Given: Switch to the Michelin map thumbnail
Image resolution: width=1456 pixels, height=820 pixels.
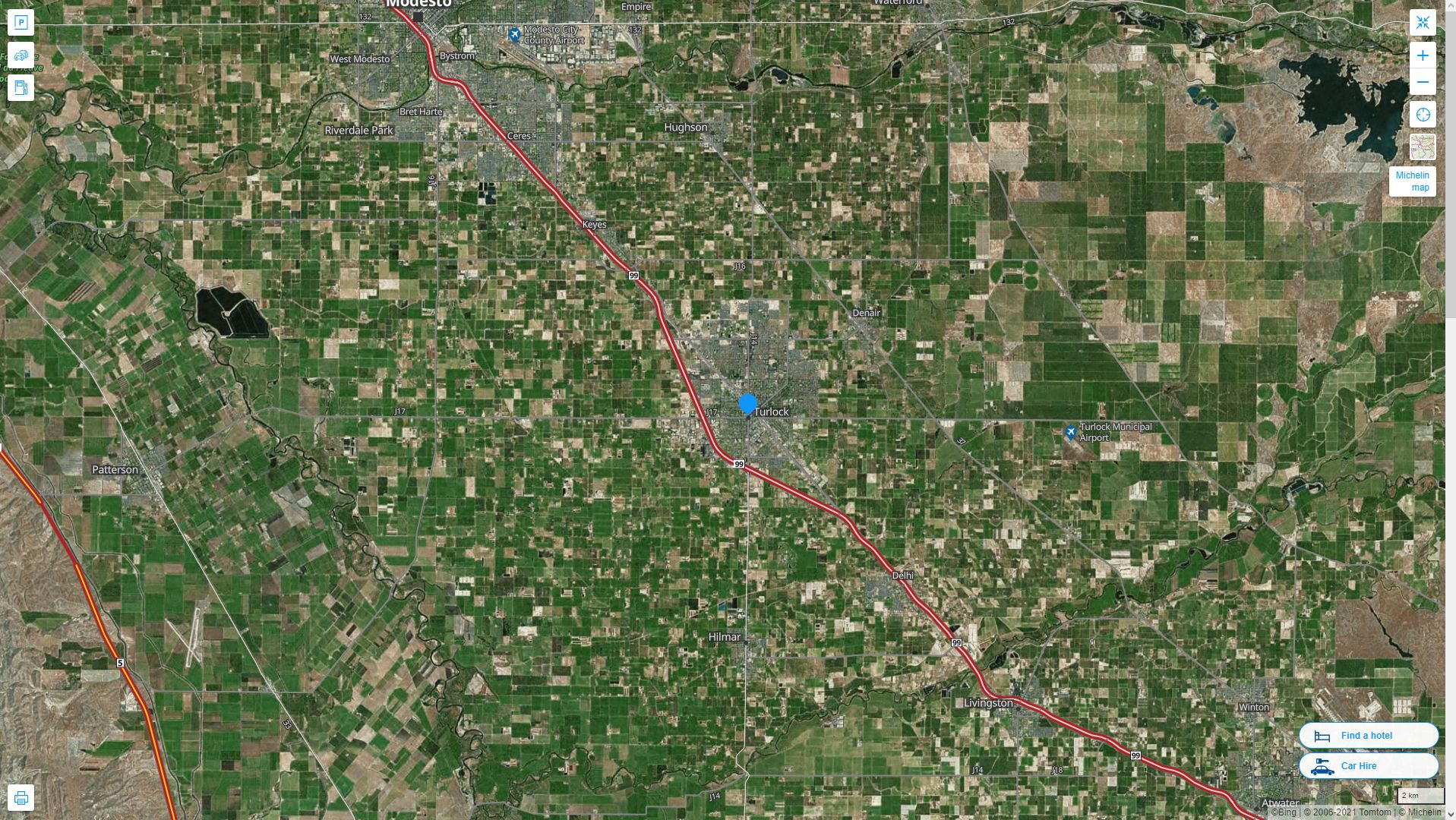Looking at the screenshot, I should tap(1423, 147).
